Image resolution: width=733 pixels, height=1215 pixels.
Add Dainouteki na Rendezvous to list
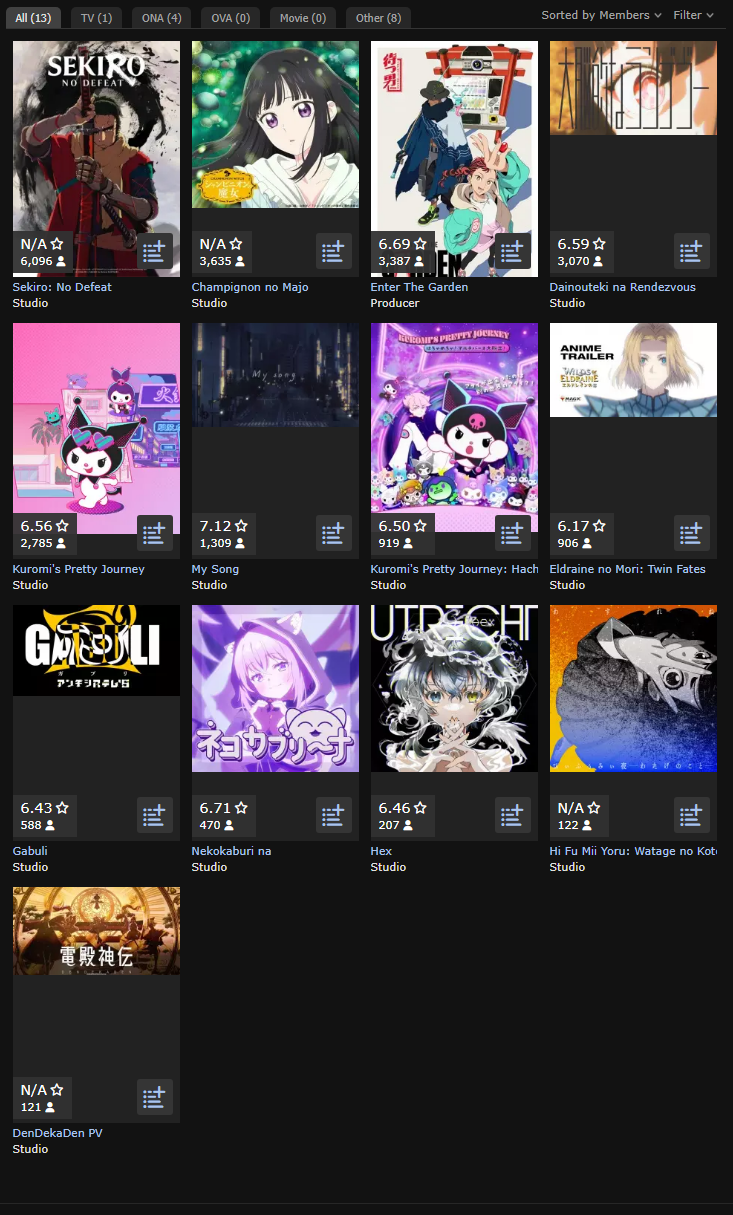coord(691,251)
